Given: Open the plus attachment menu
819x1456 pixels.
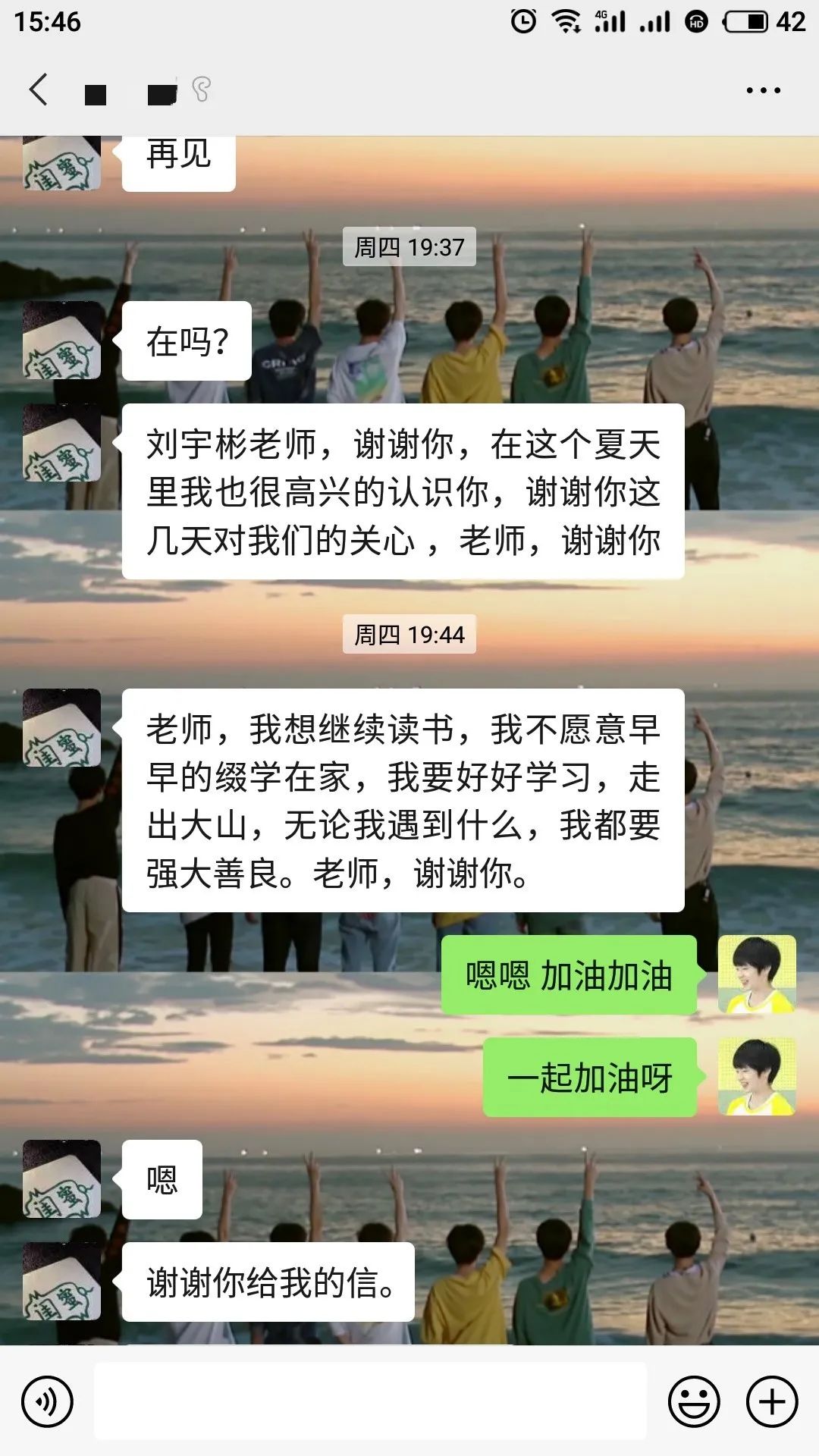Looking at the screenshot, I should [772, 1401].
